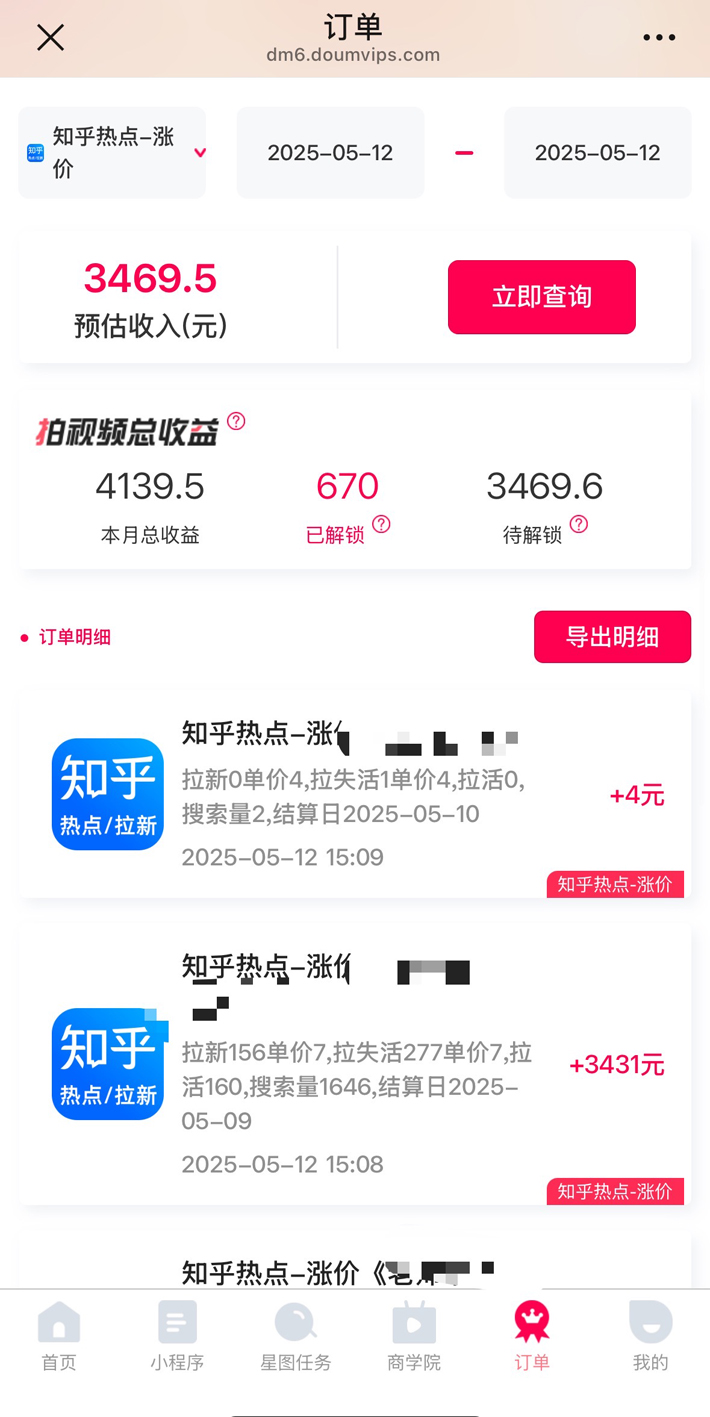The height and width of the screenshot is (1417, 710).
Task: Show help next to 待解锁
Action: 579,524
